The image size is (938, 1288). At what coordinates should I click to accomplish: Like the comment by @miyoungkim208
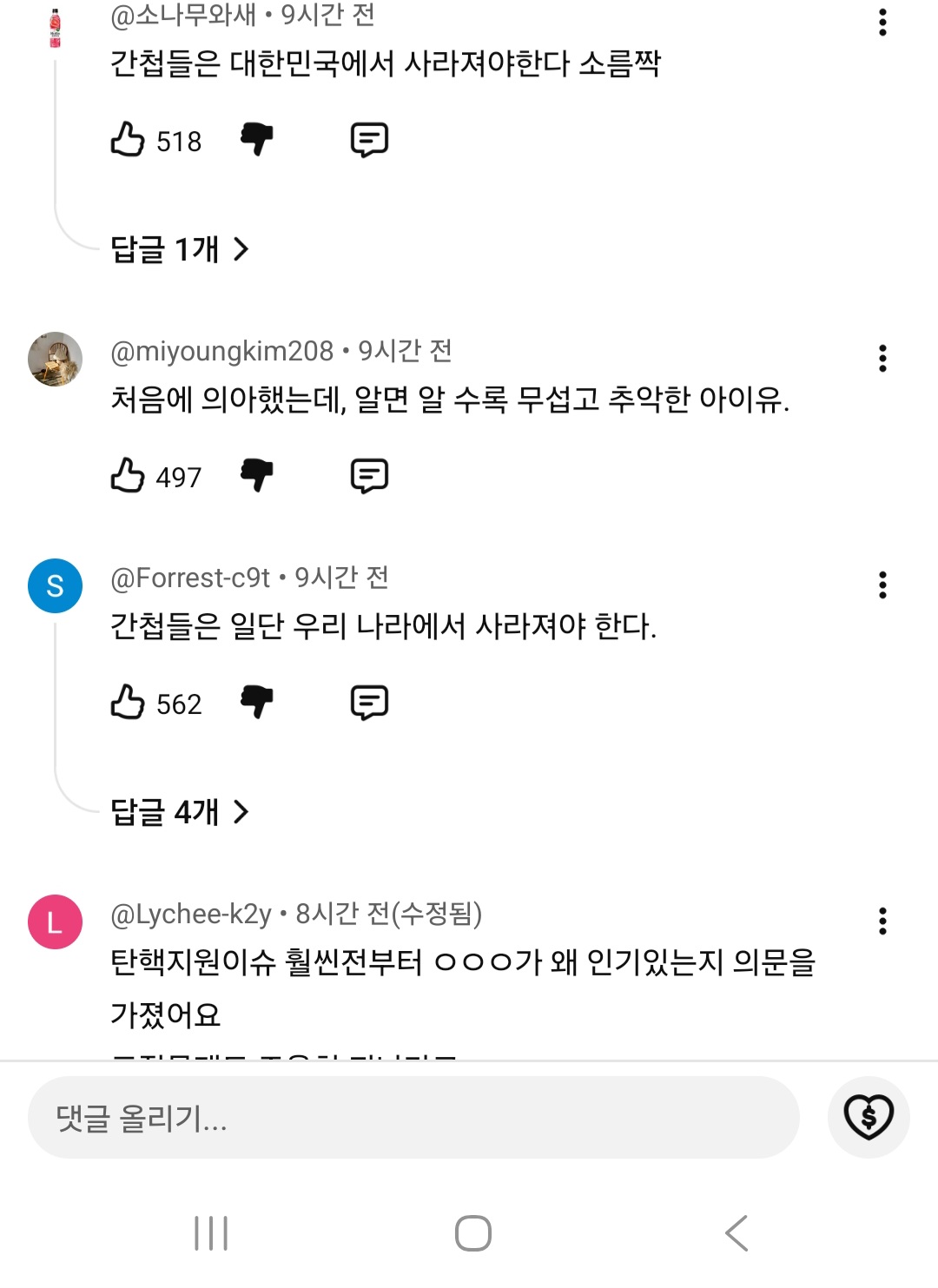pyautogui.click(x=129, y=475)
